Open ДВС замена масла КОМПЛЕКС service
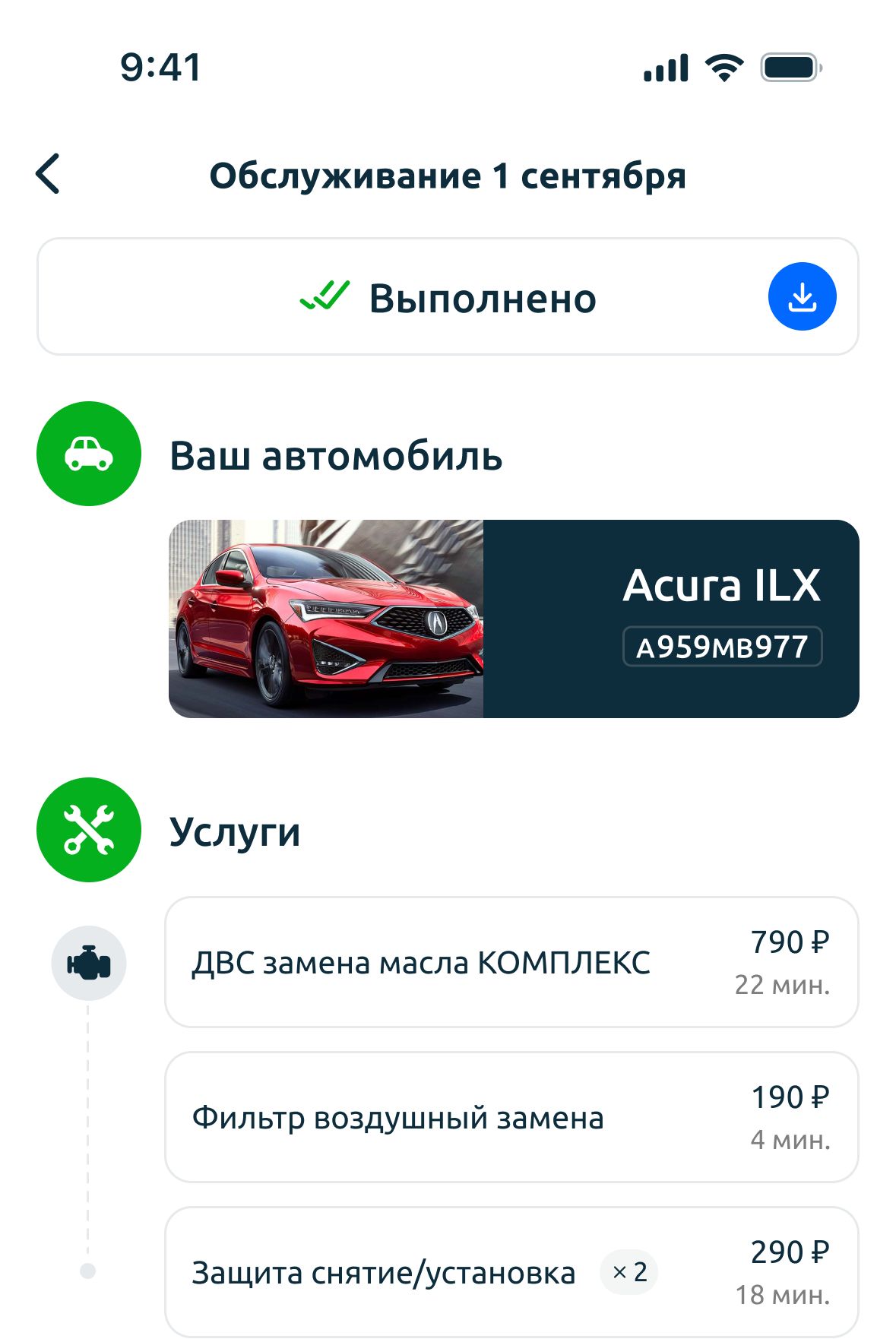 (511, 962)
